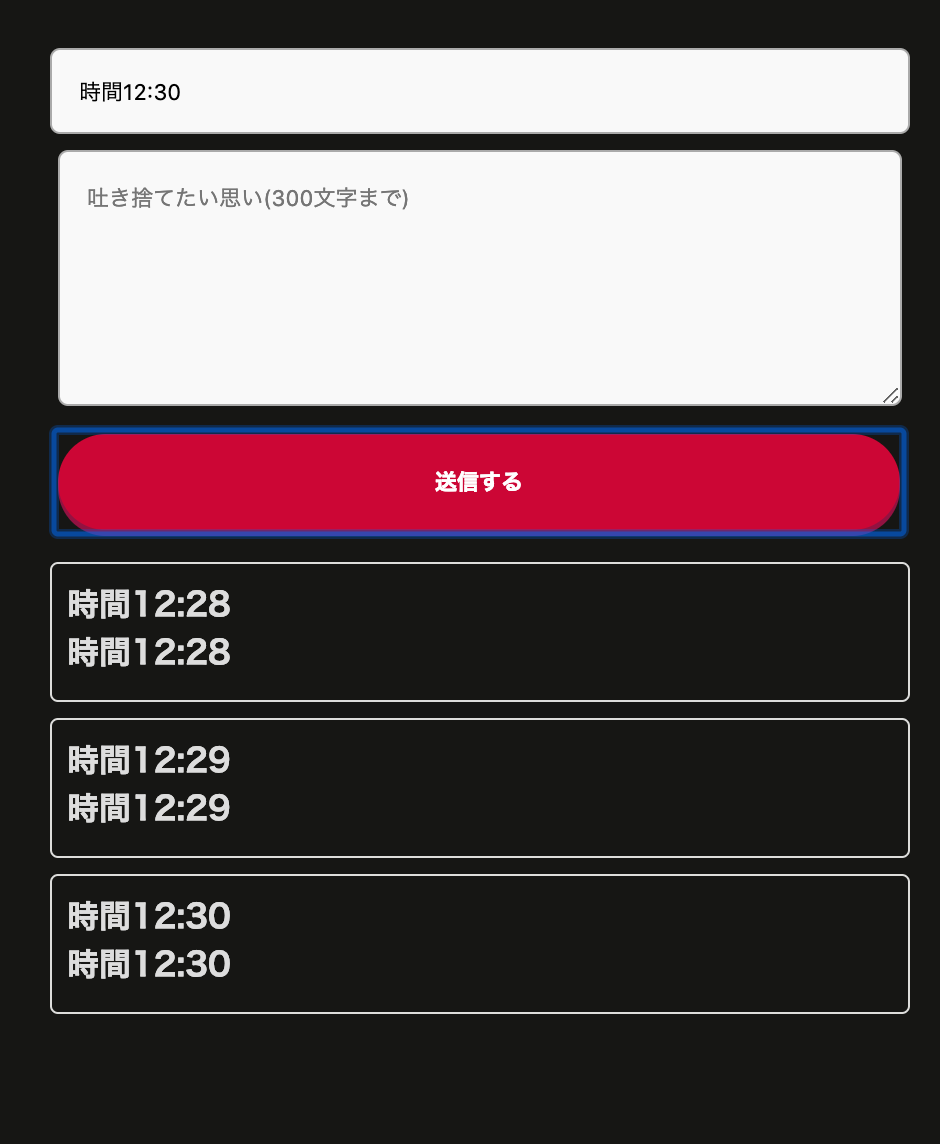Click the first 時間12:28 text line
The width and height of the screenshot is (940, 1144).
(x=148, y=604)
